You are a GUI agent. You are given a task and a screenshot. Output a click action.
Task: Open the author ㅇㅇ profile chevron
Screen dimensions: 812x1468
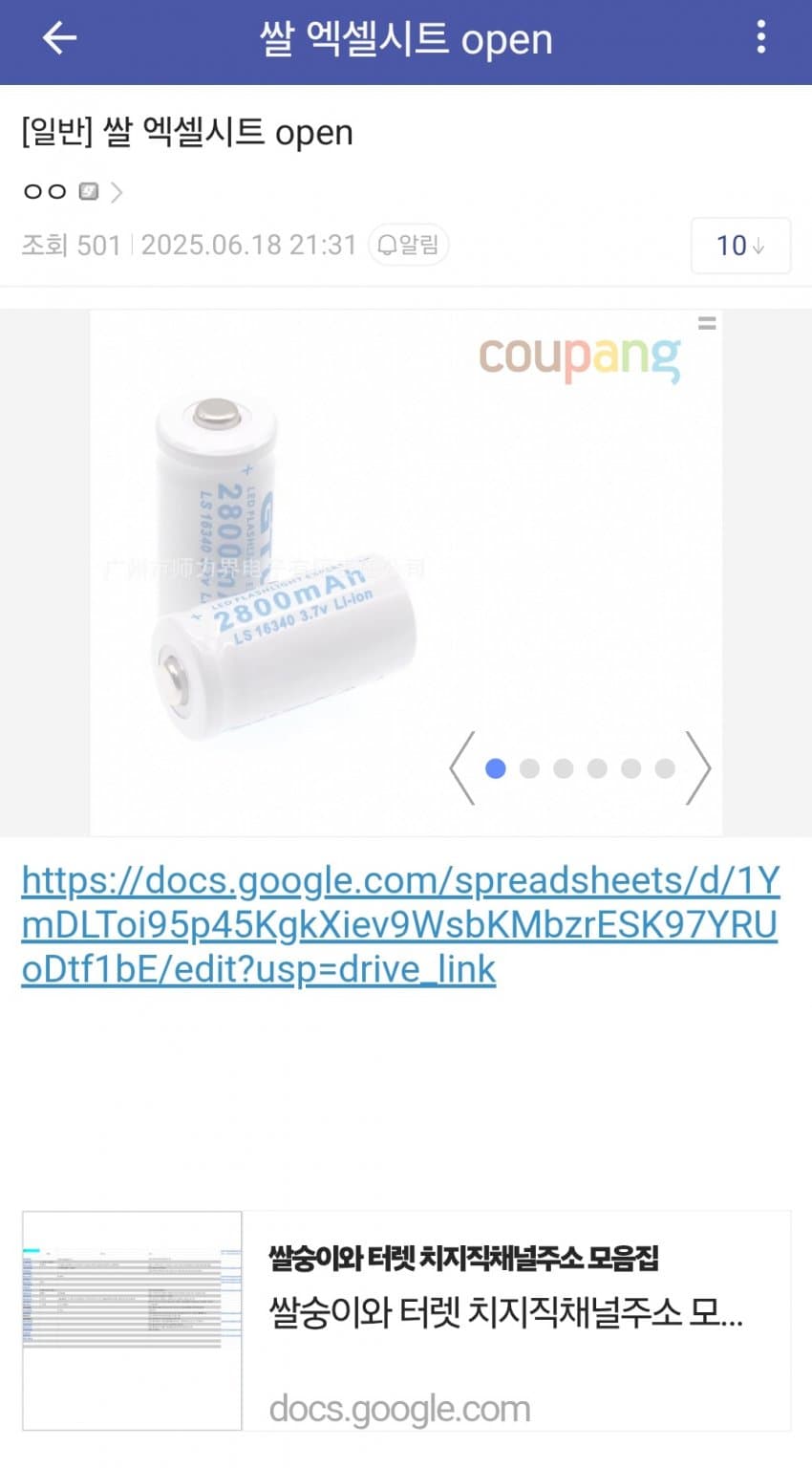click(x=117, y=192)
